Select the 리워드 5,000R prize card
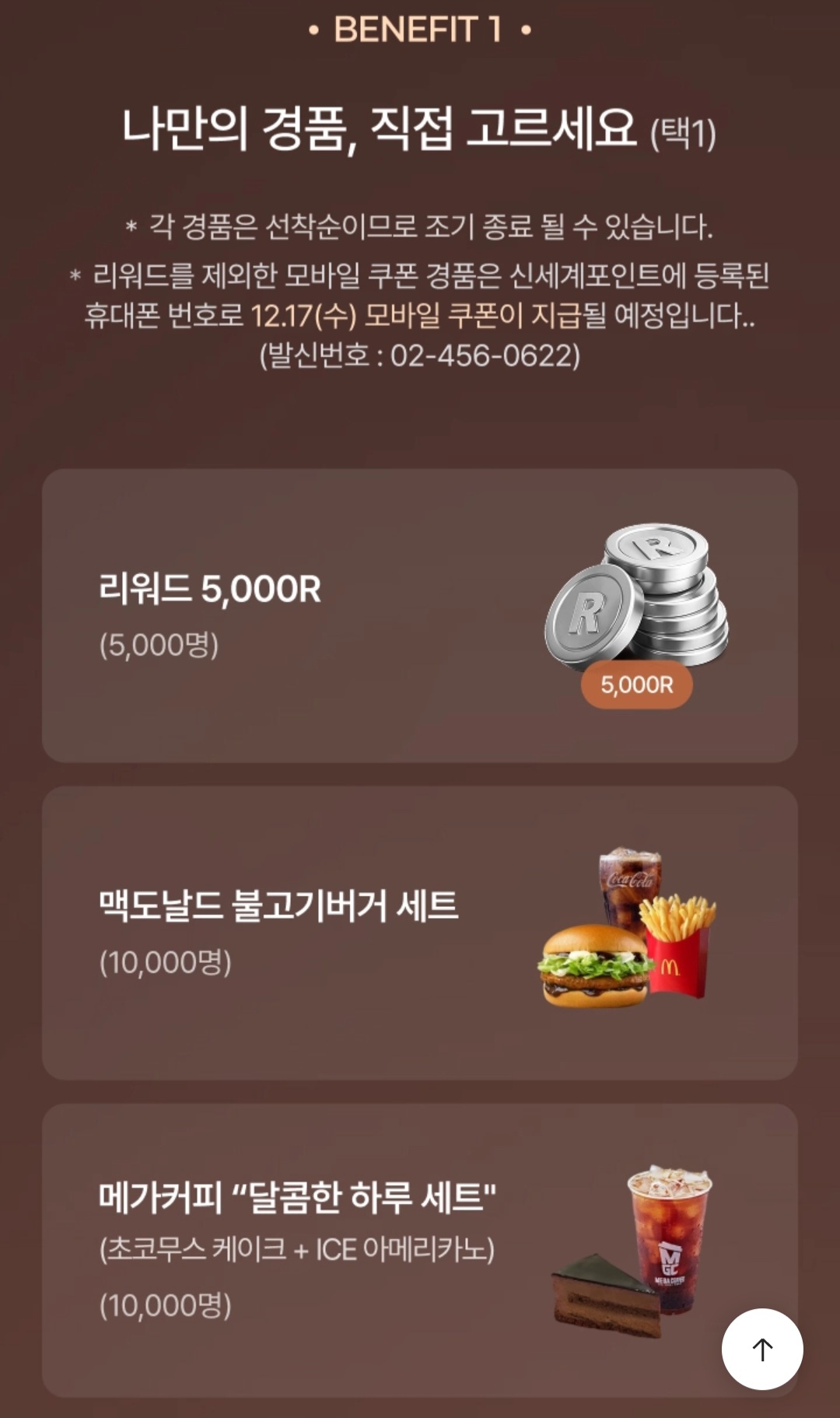 tap(420, 615)
